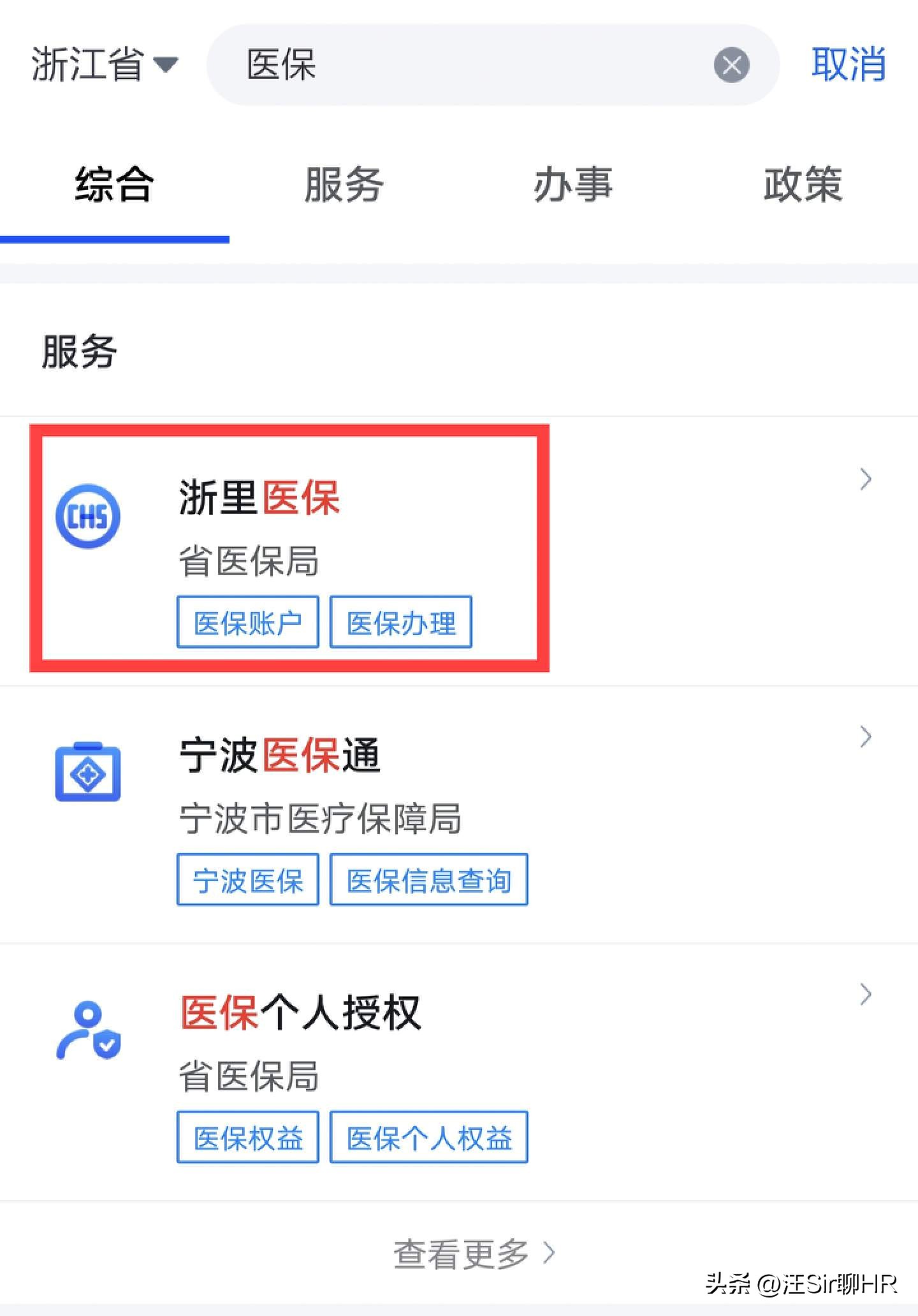The width and height of the screenshot is (918, 1316).
Task: Tap the 取消 cancel button
Action: click(848, 64)
